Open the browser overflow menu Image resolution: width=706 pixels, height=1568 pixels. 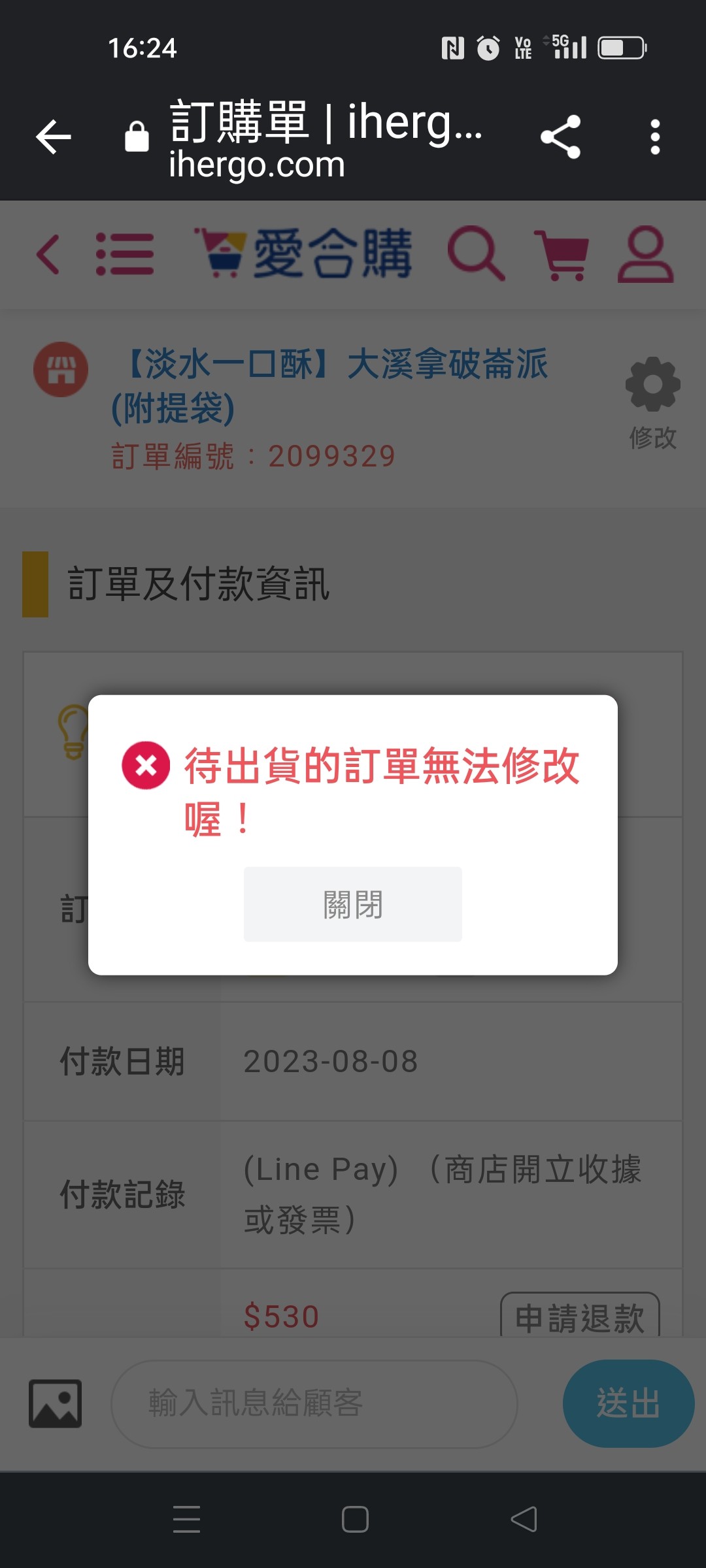[655, 137]
